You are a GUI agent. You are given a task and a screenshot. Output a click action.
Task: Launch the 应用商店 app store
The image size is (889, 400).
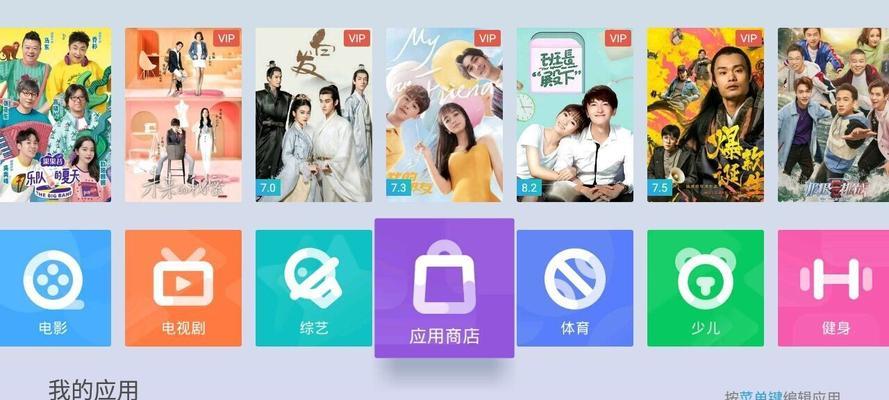(x=444, y=288)
